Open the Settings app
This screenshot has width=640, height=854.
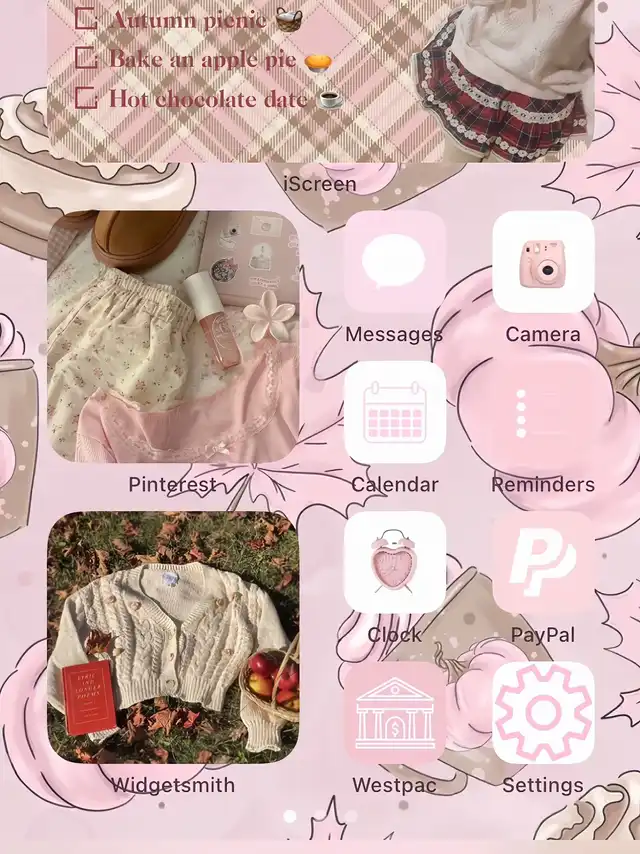pyautogui.click(x=543, y=712)
